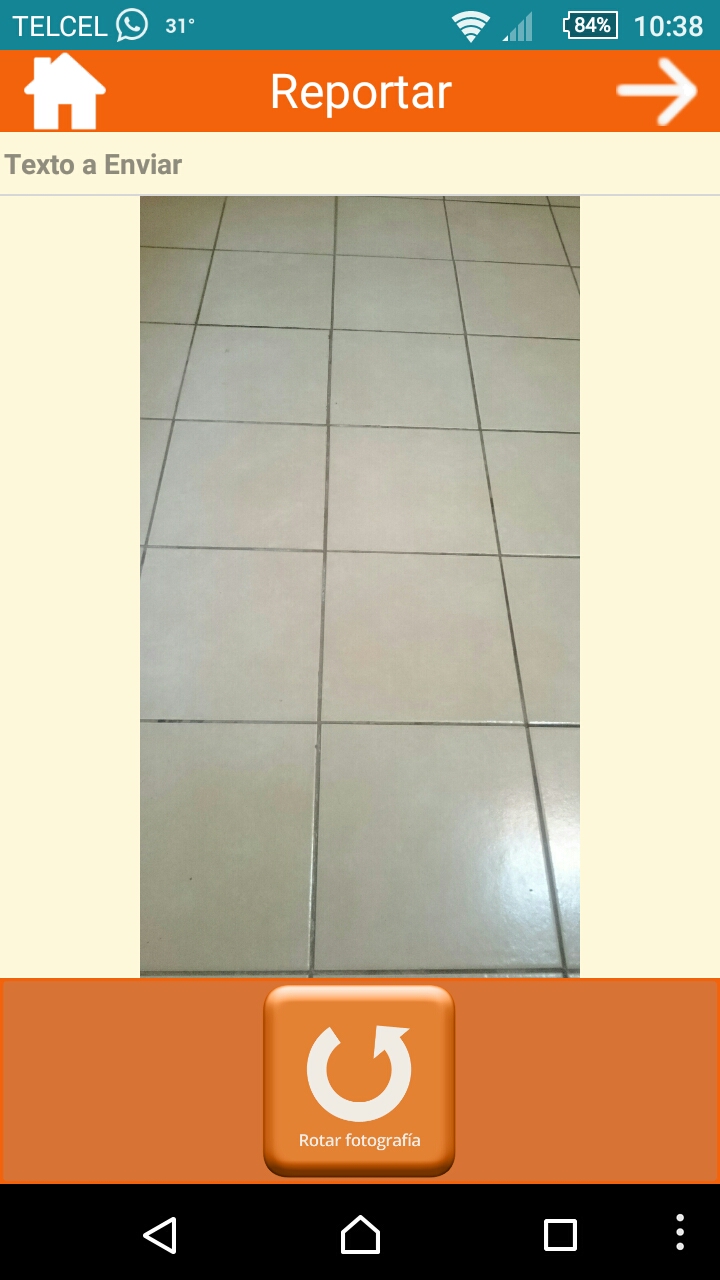This screenshot has height=1280, width=720.
Task: Continue with the forward arrow icon
Action: pos(656,92)
